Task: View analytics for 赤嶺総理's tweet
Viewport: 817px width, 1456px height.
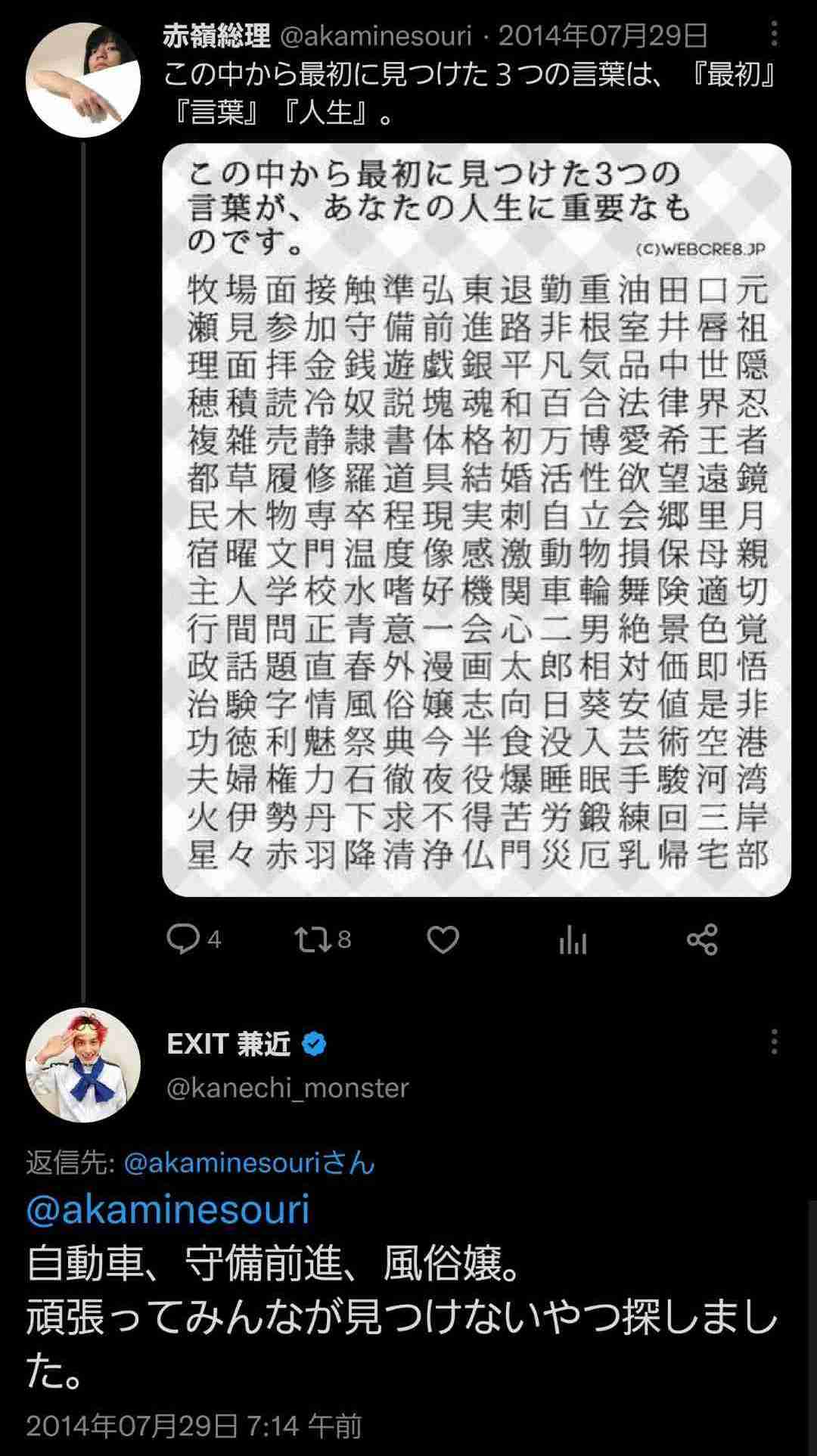Action: 573,940
